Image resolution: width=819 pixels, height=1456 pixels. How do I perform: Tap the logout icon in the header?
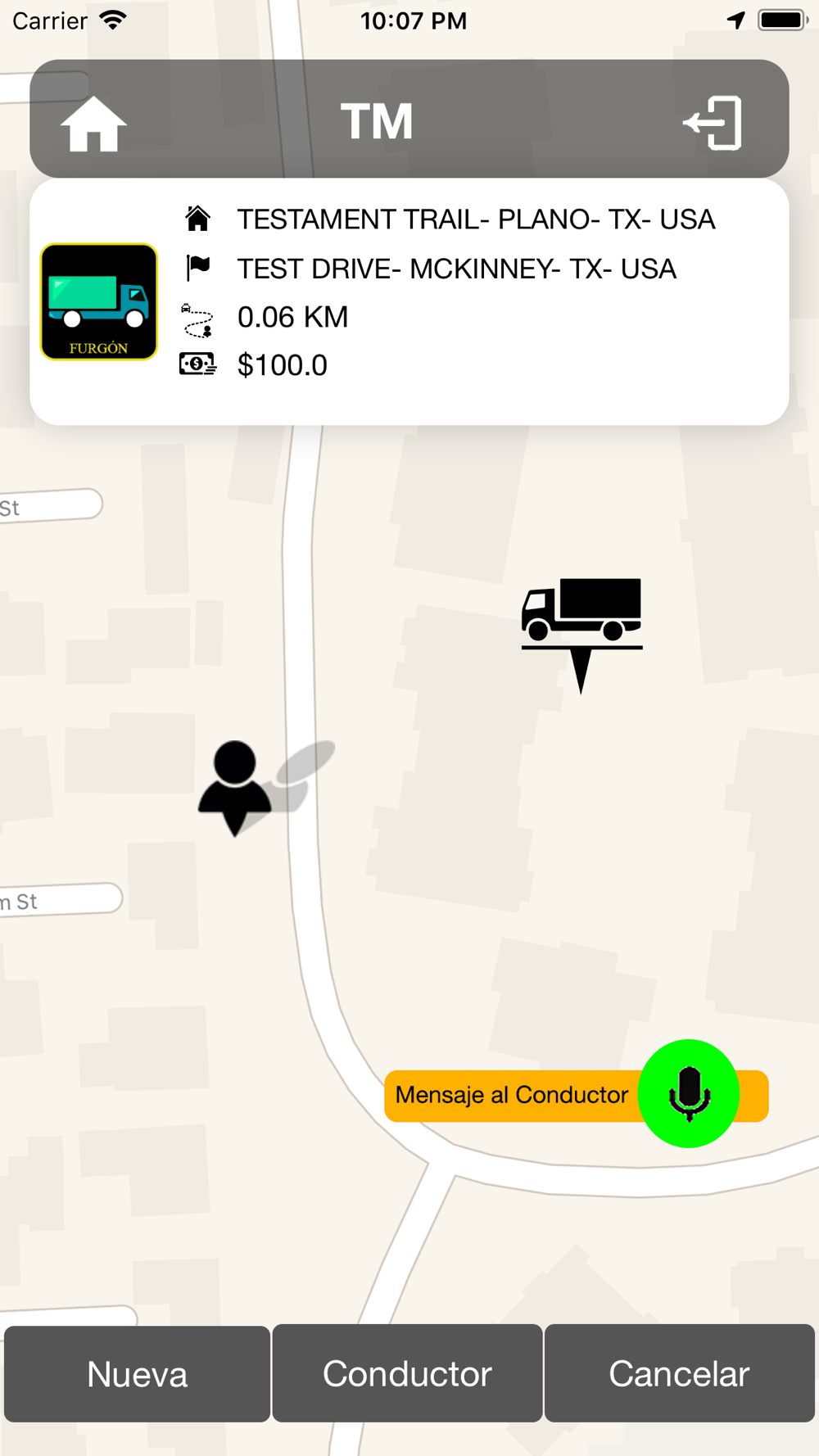coord(713,123)
